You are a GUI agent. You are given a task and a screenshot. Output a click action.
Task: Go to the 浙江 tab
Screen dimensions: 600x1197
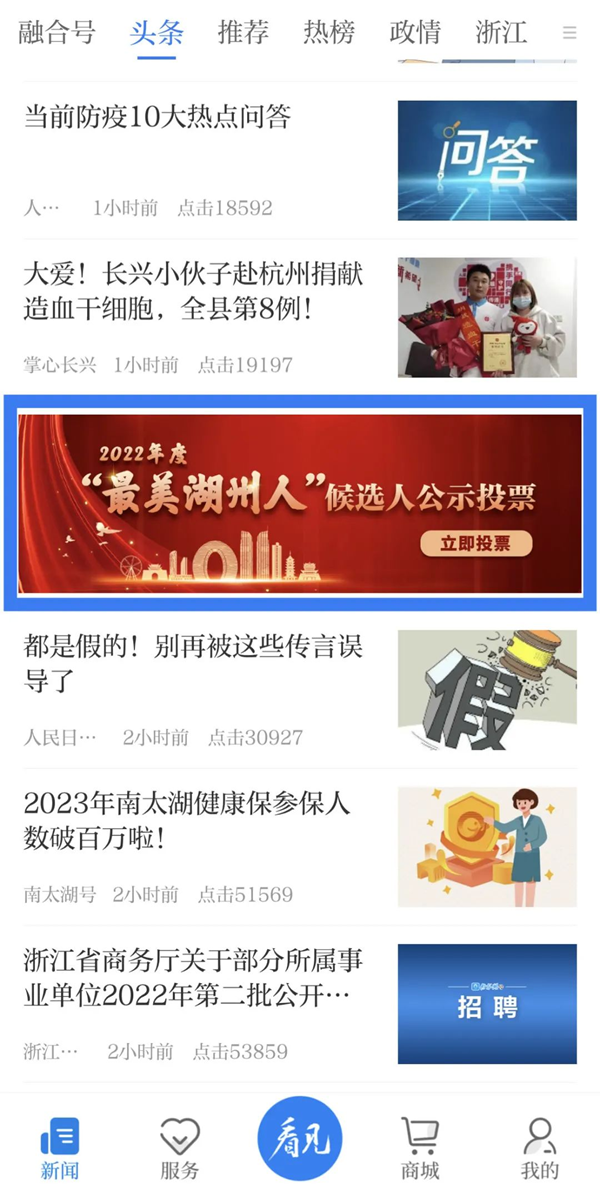coord(501,32)
